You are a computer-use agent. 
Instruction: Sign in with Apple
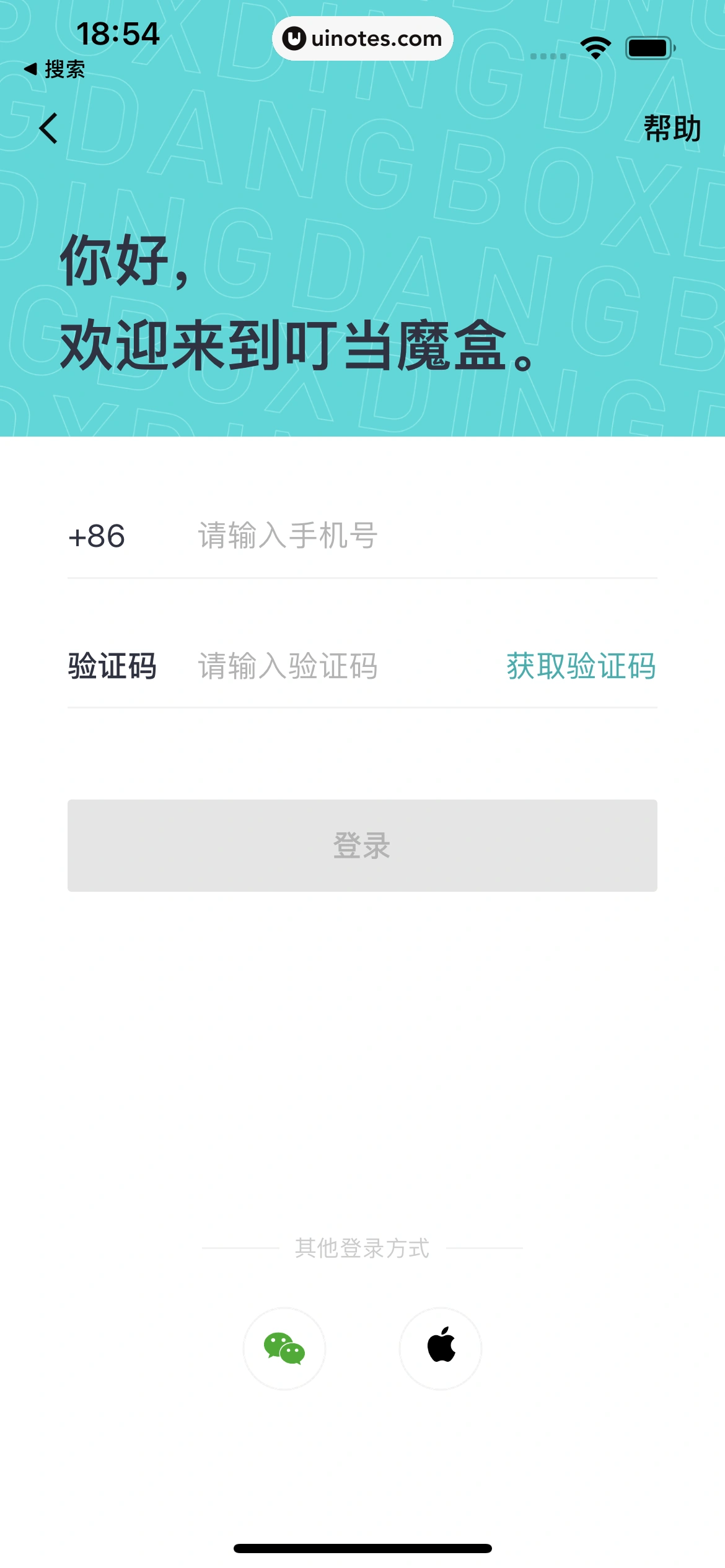[441, 1348]
